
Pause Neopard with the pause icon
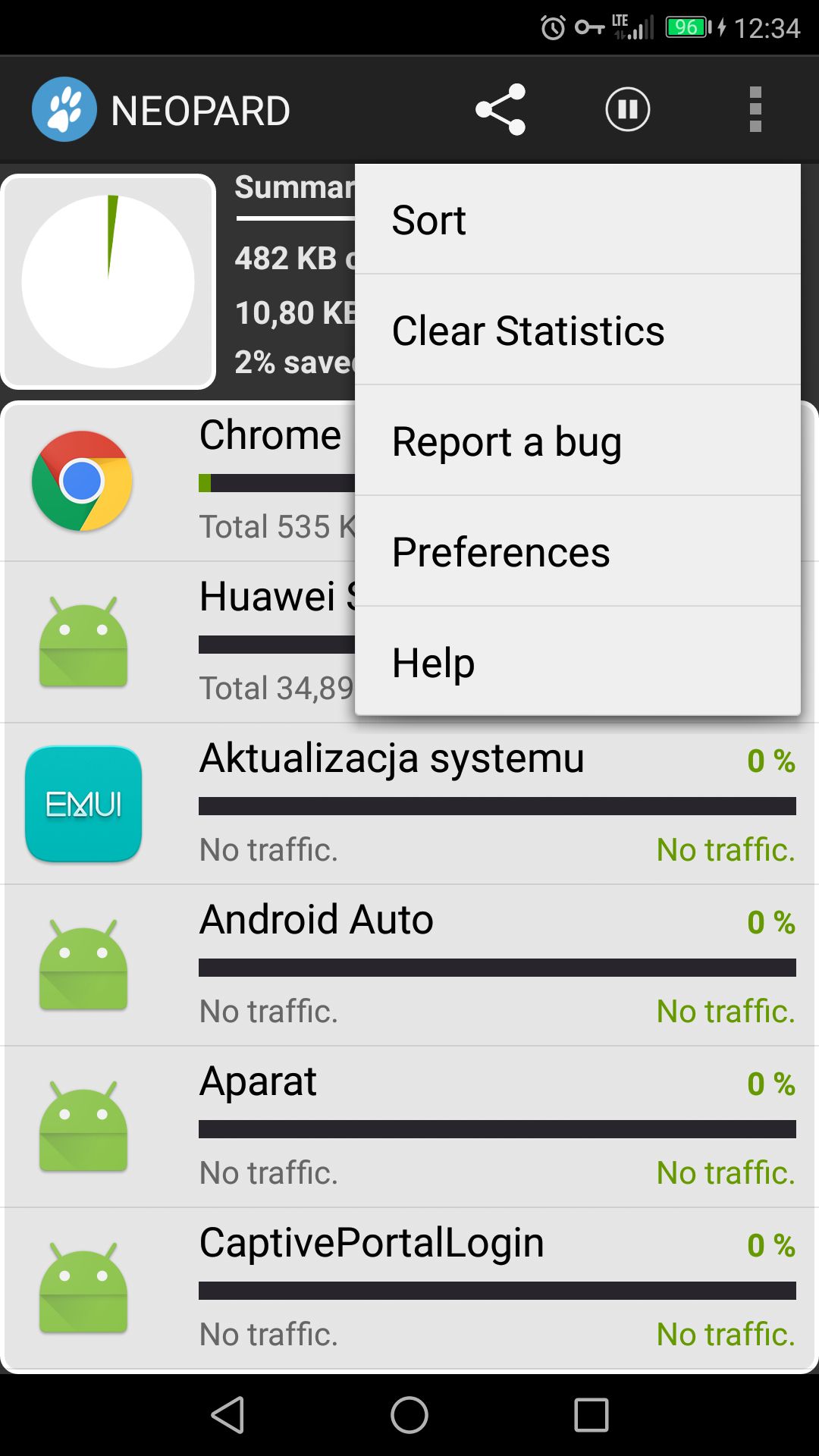tap(628, 110)
